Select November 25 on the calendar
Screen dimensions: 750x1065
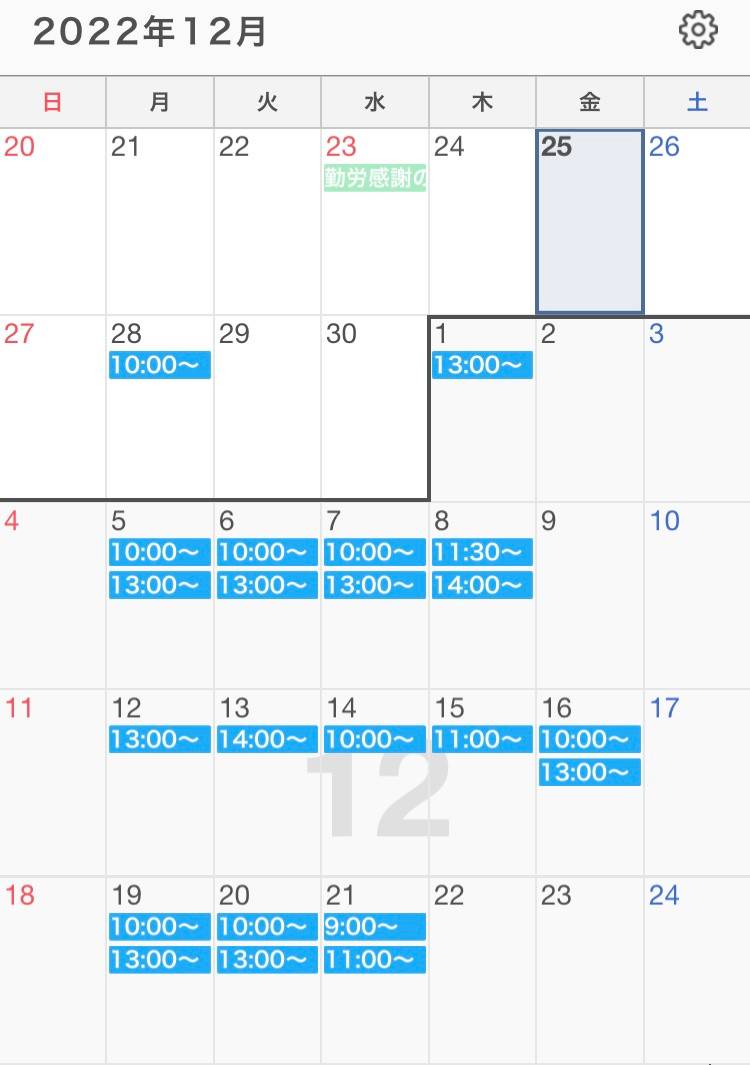coord(590,222)
